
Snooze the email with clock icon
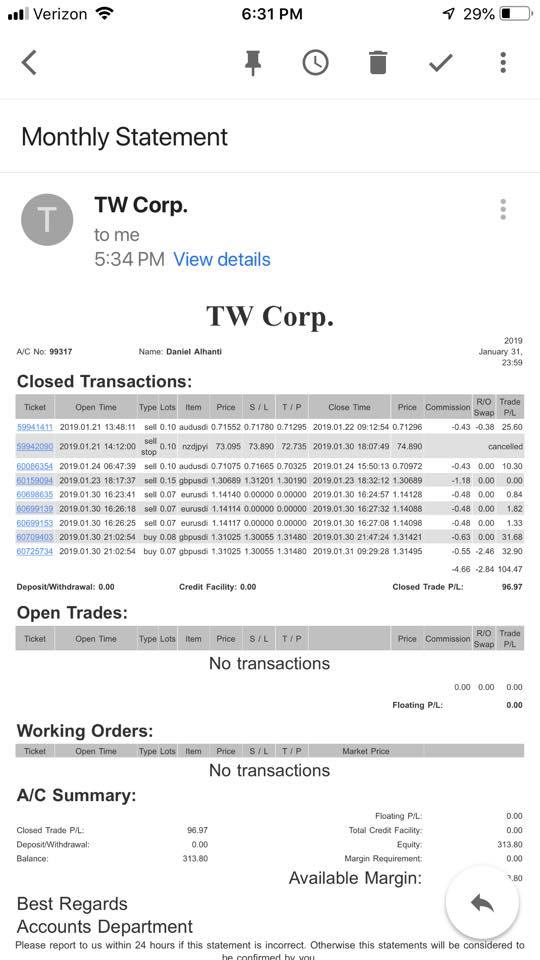pos(315,62)
